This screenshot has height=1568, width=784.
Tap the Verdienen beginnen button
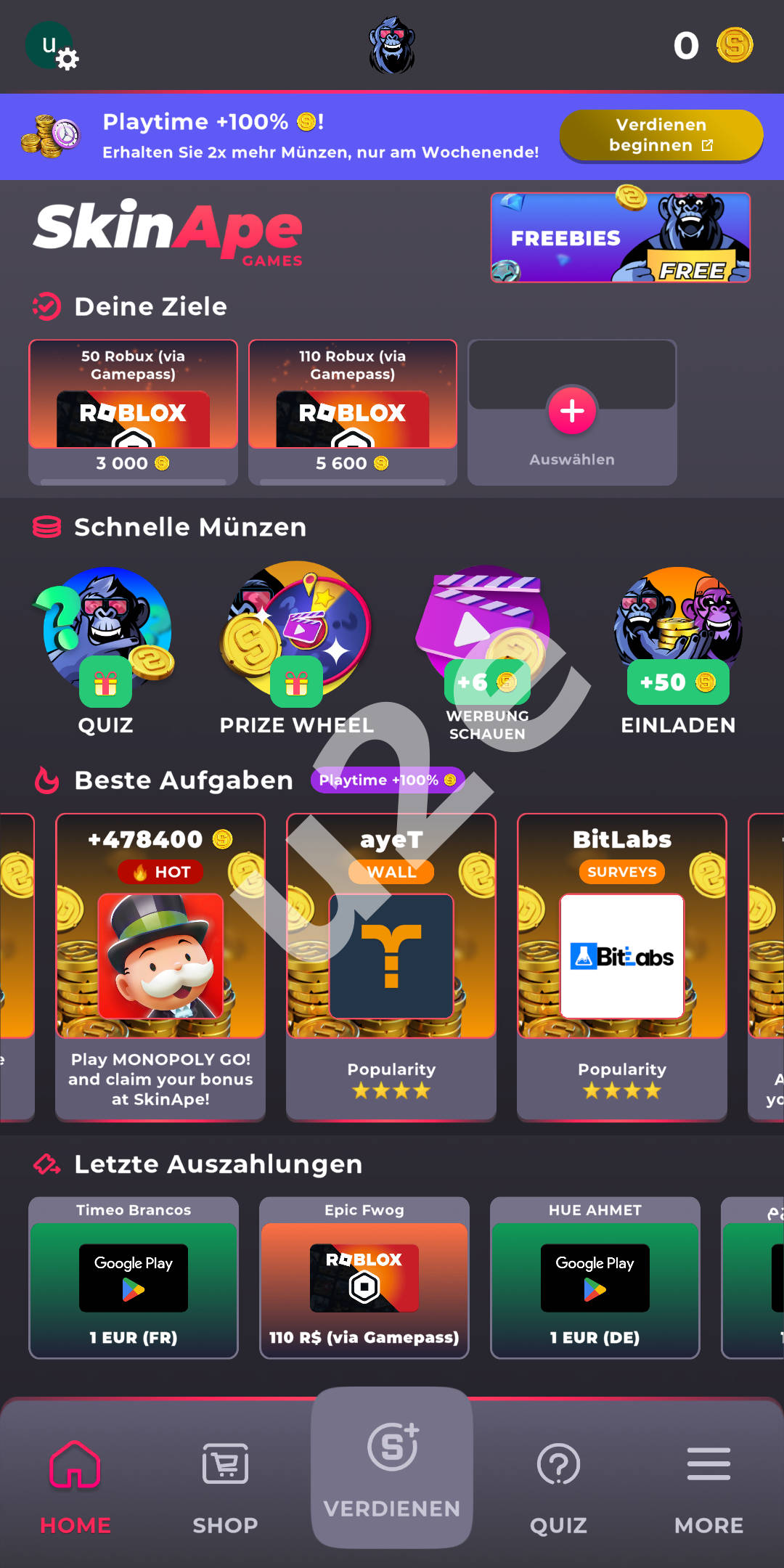661,135
